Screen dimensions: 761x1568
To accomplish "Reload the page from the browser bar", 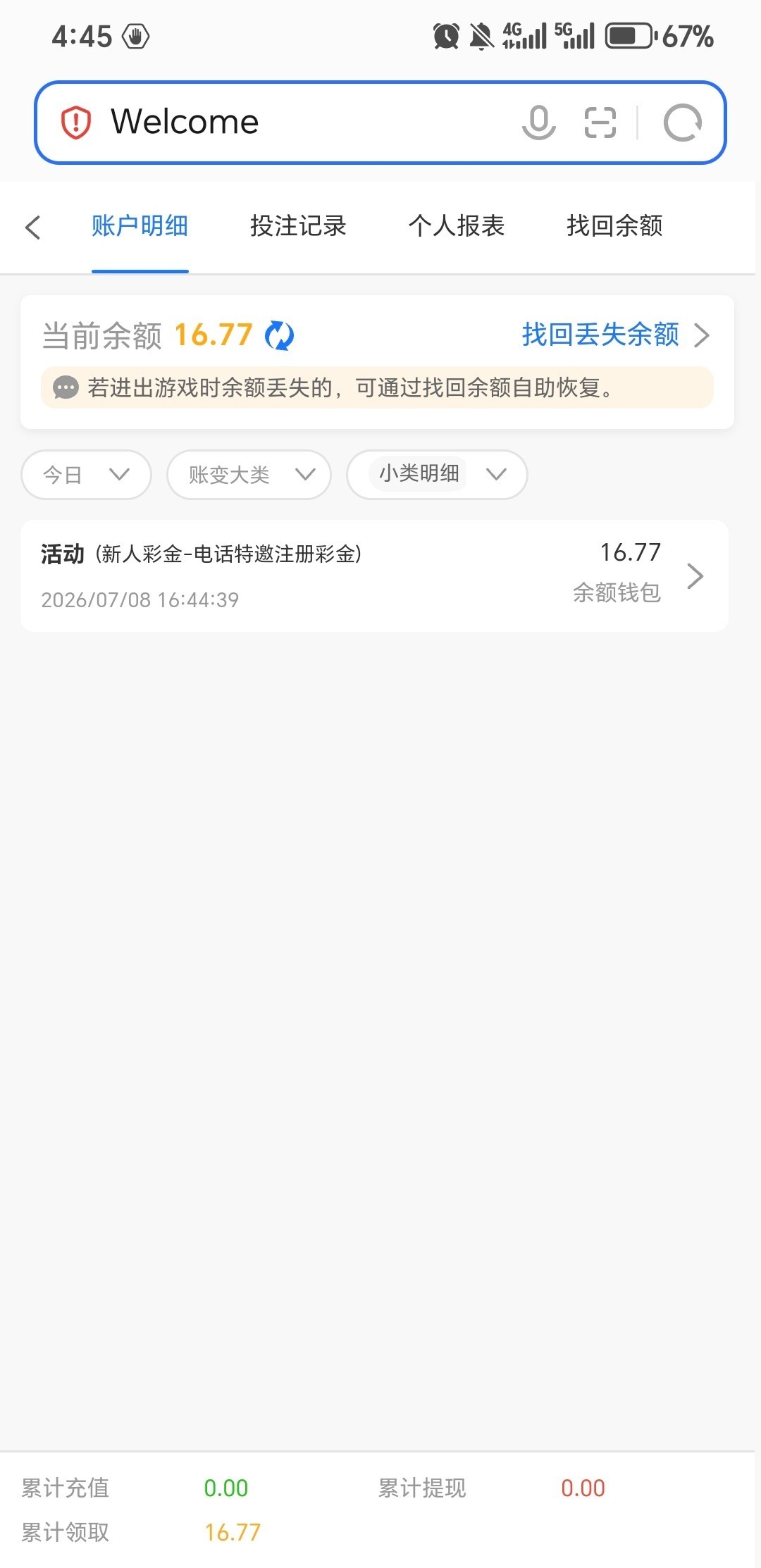I will tap(683, 123).
